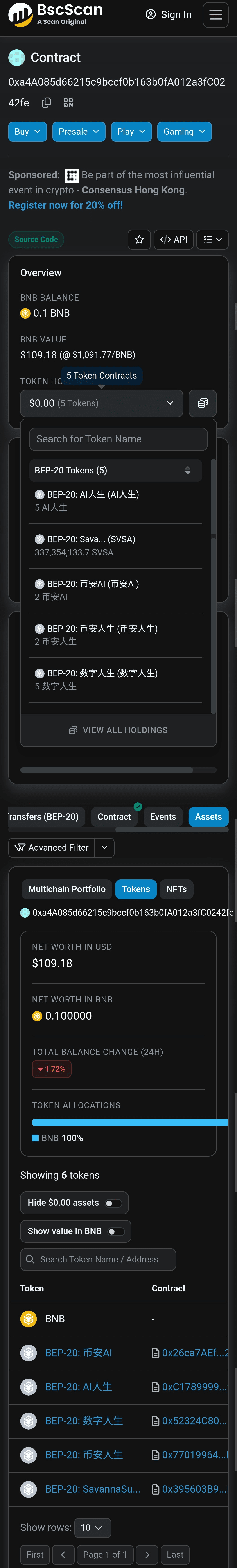The height and width of the screenshot is (1568, 237).
Task: Collapse the token holdings dropdown
Action: click(x=101, y=403)
